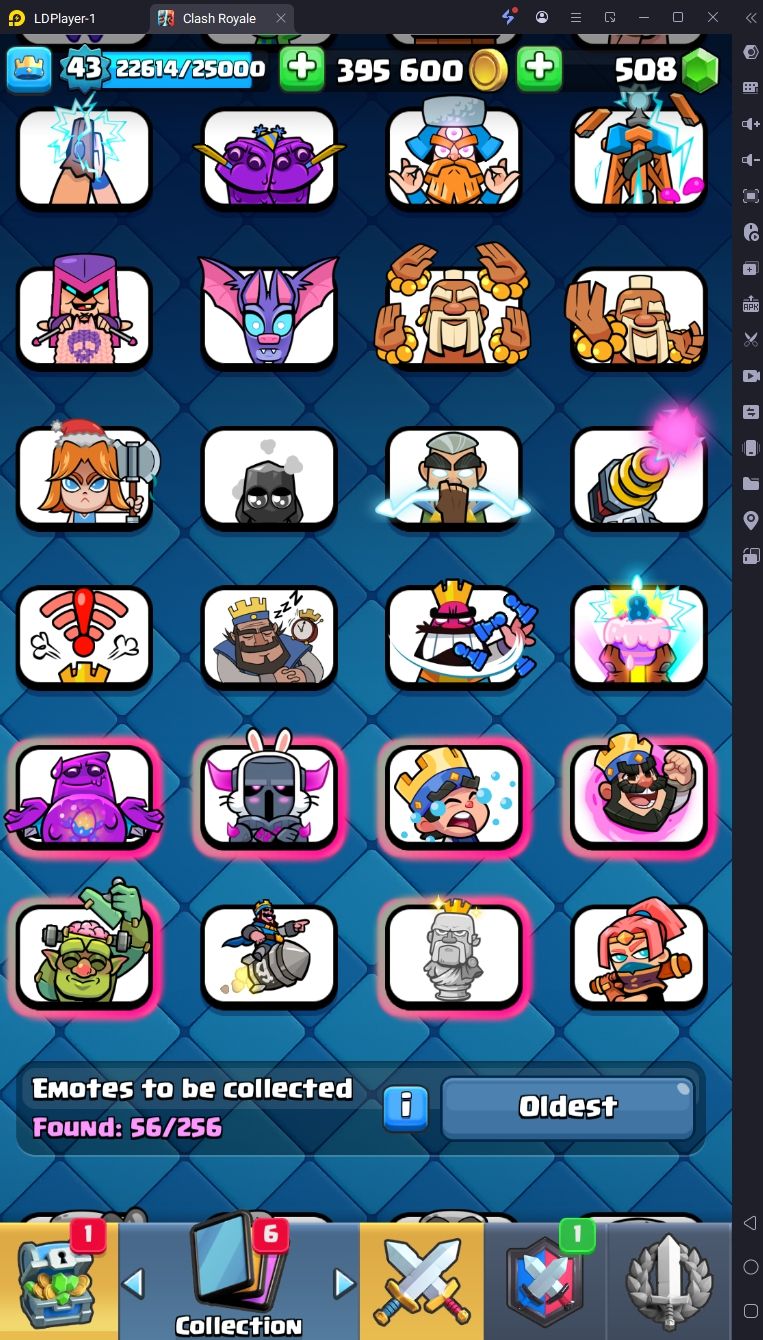Choose the goblin with brain emote

pos(84,955)
